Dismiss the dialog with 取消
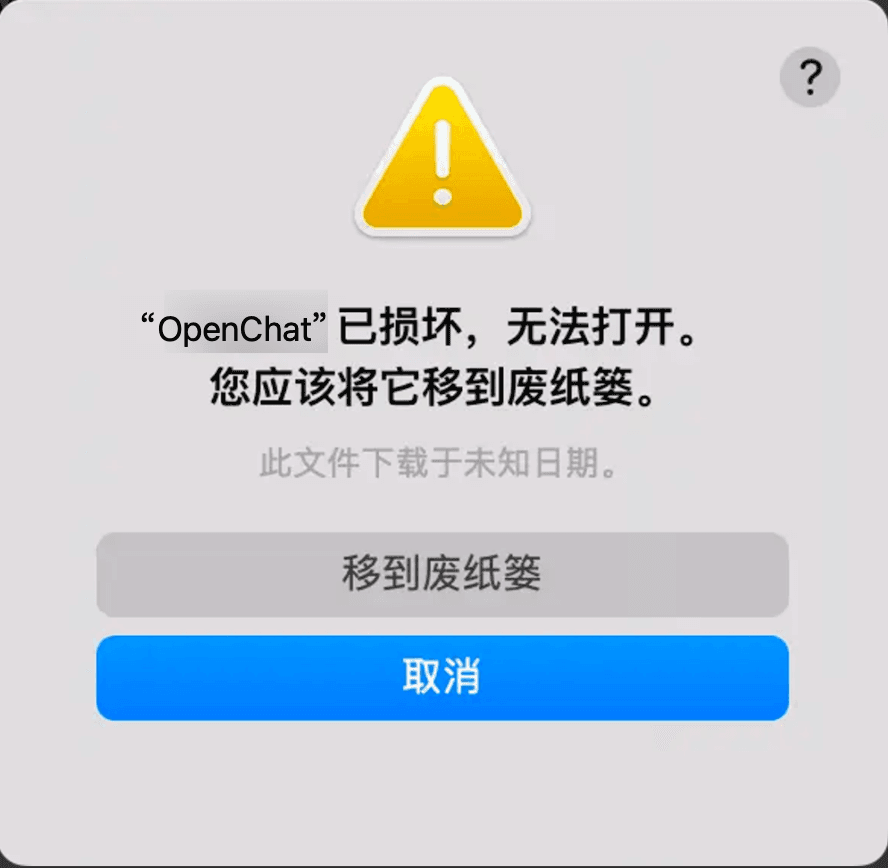This screenshot has height=868, width=888. tap(442, 677)
